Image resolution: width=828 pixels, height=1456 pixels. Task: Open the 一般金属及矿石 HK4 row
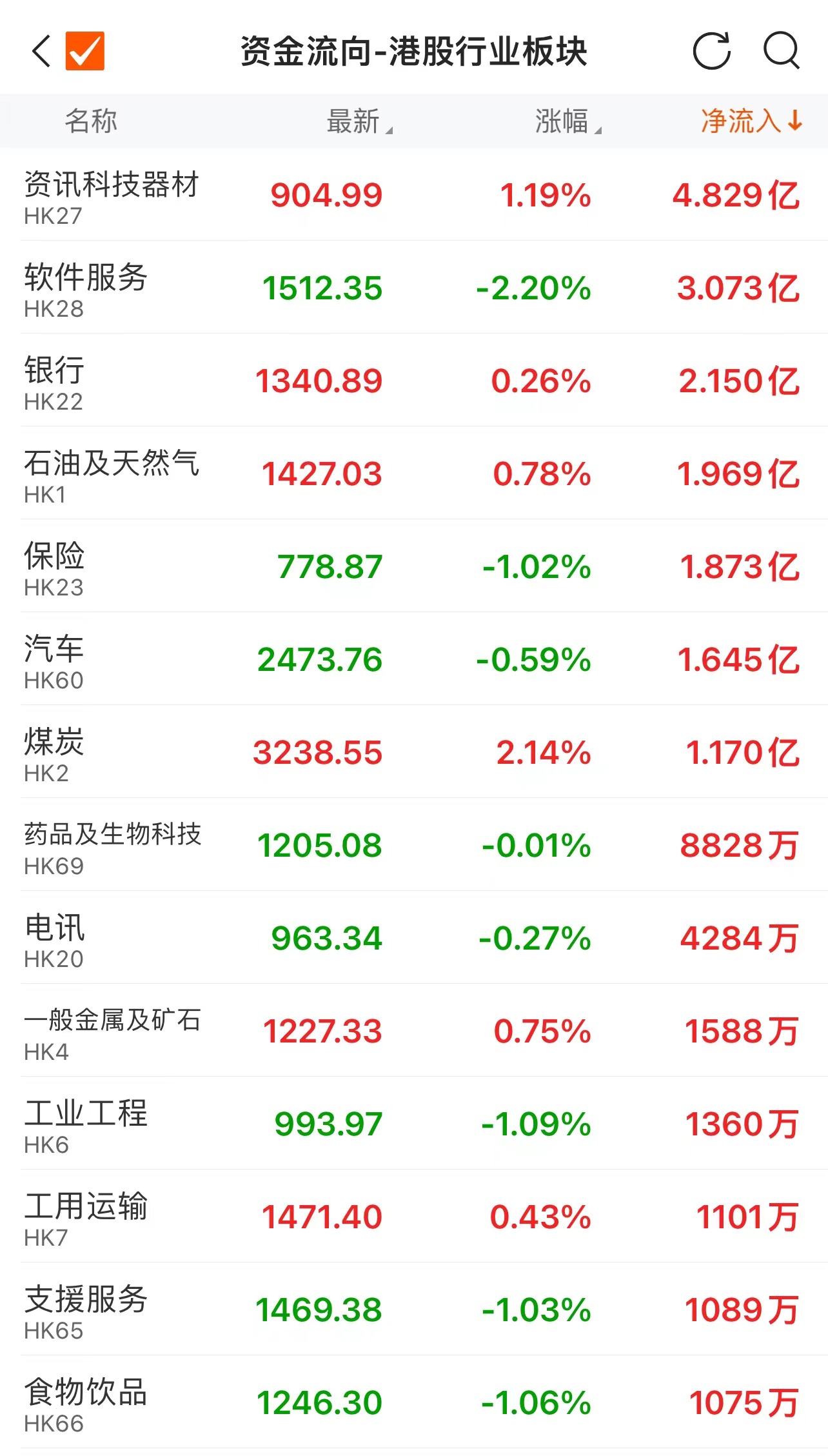click(x=413, y=1031)
